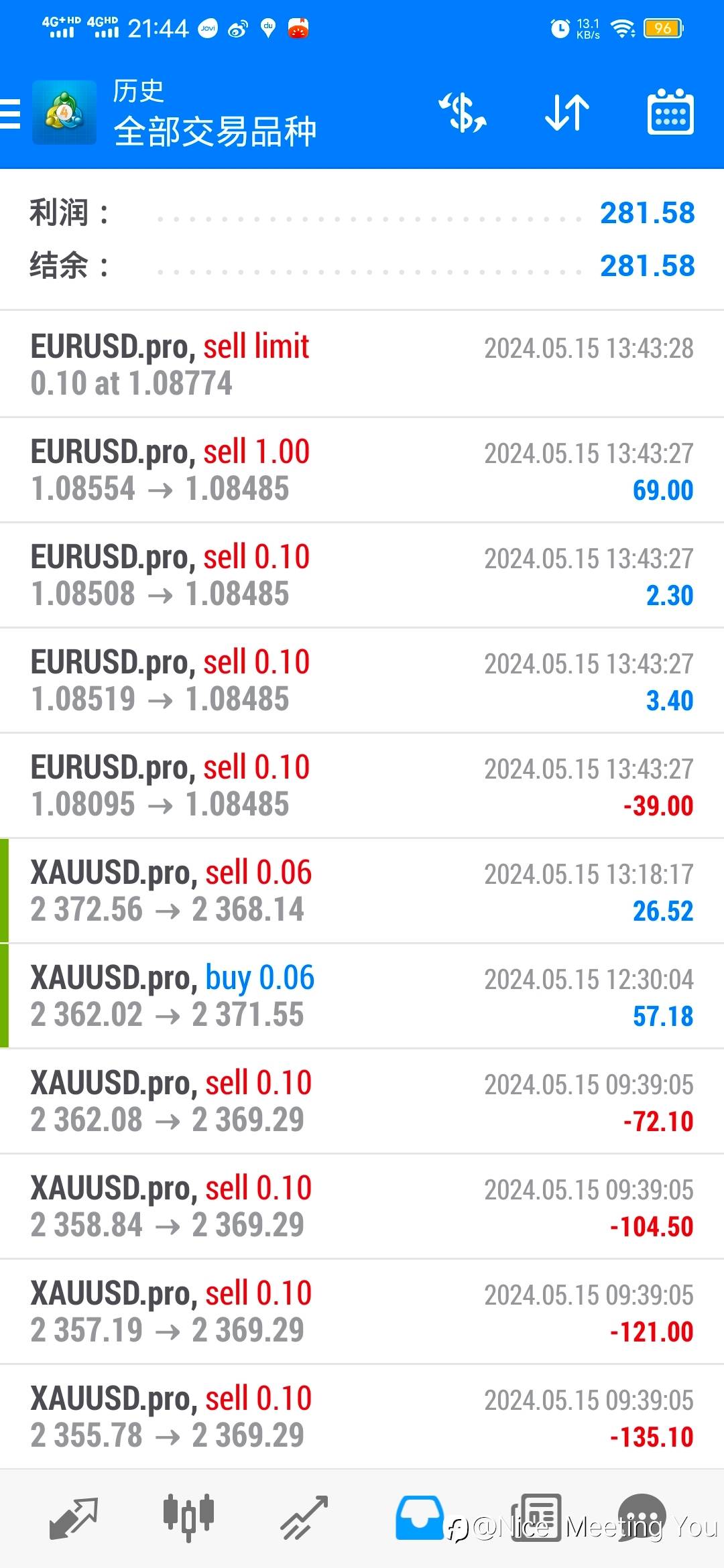Open the chat messages tab

tap(642, 1517)
